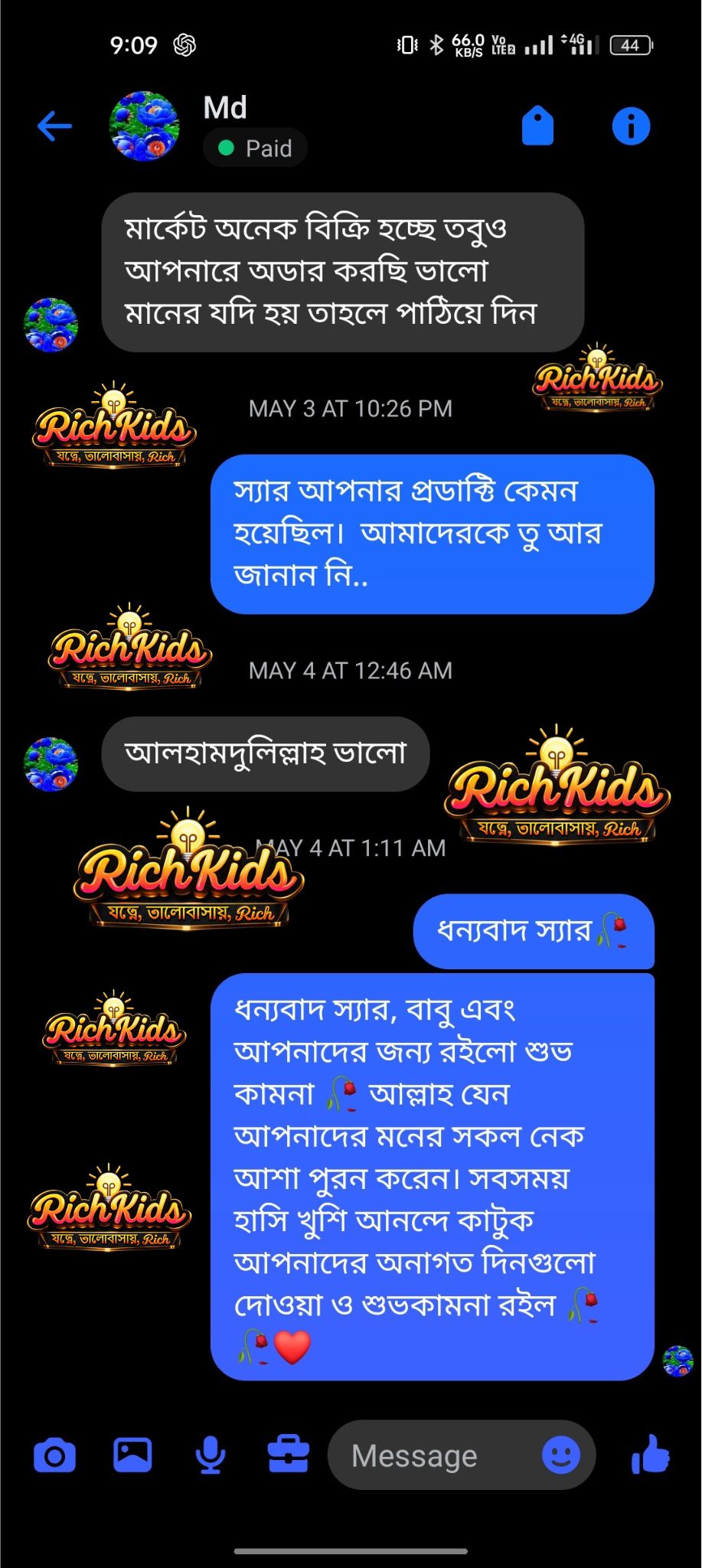
Task: Open conversation info
Action: click(x=631, y=126)
